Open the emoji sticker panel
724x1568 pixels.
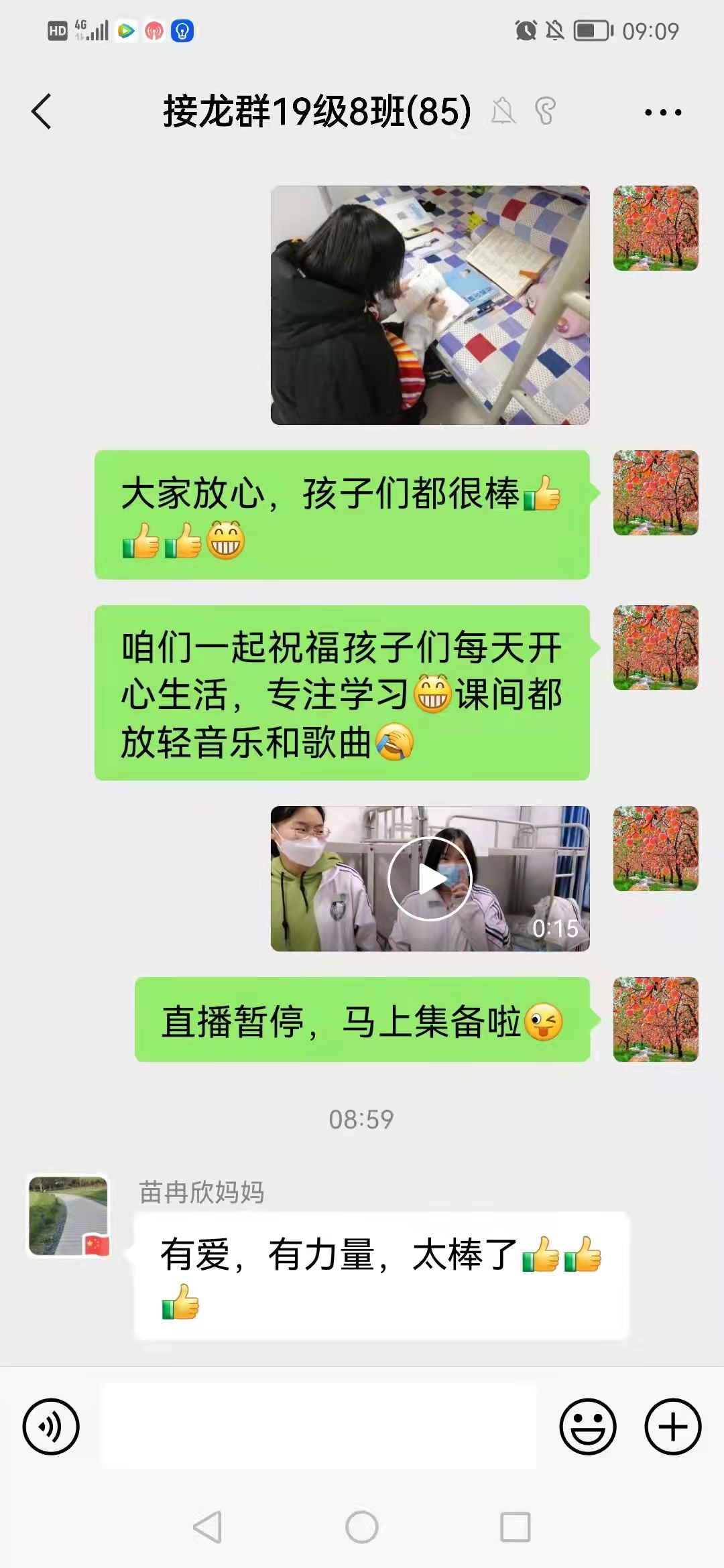(587, 1427)
